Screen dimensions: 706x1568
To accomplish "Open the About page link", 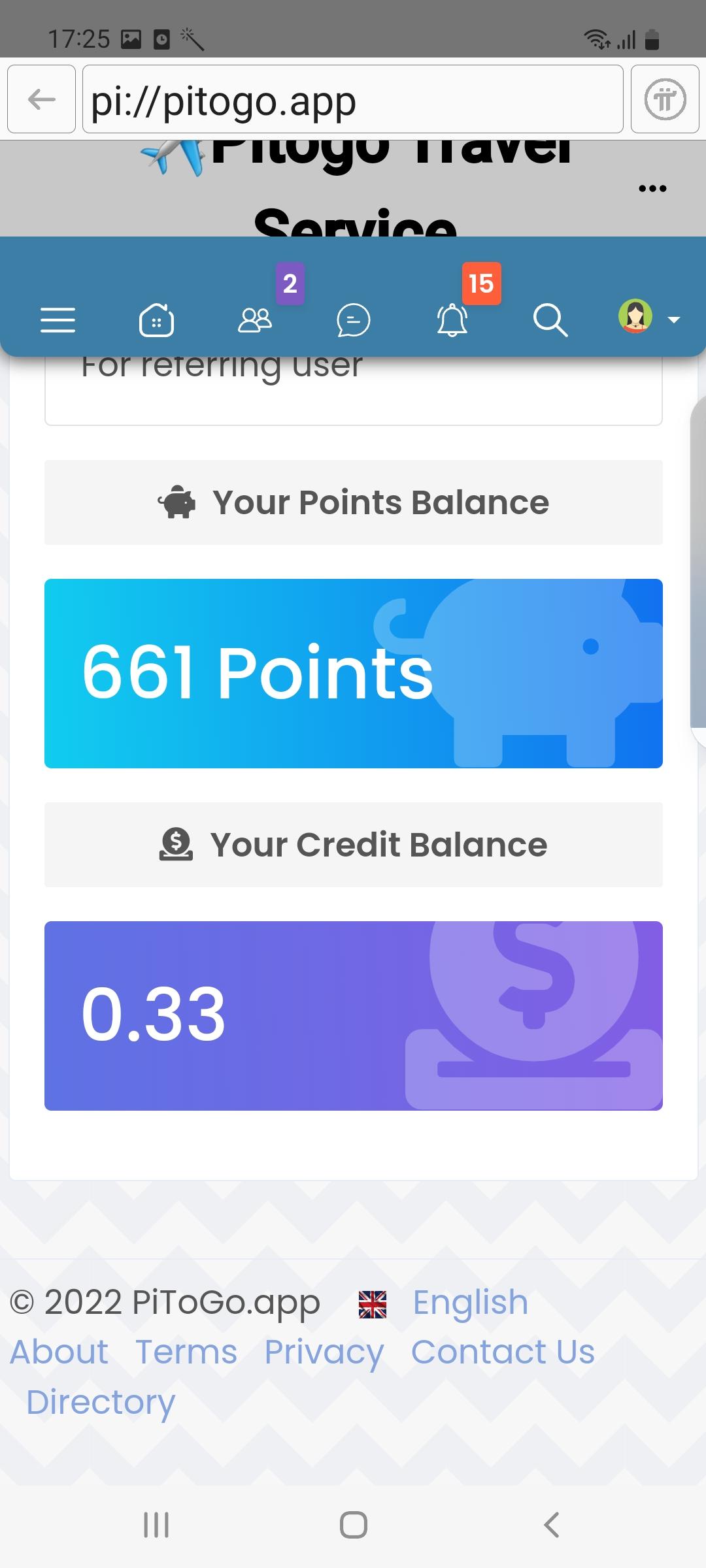I will [59, 1352].
